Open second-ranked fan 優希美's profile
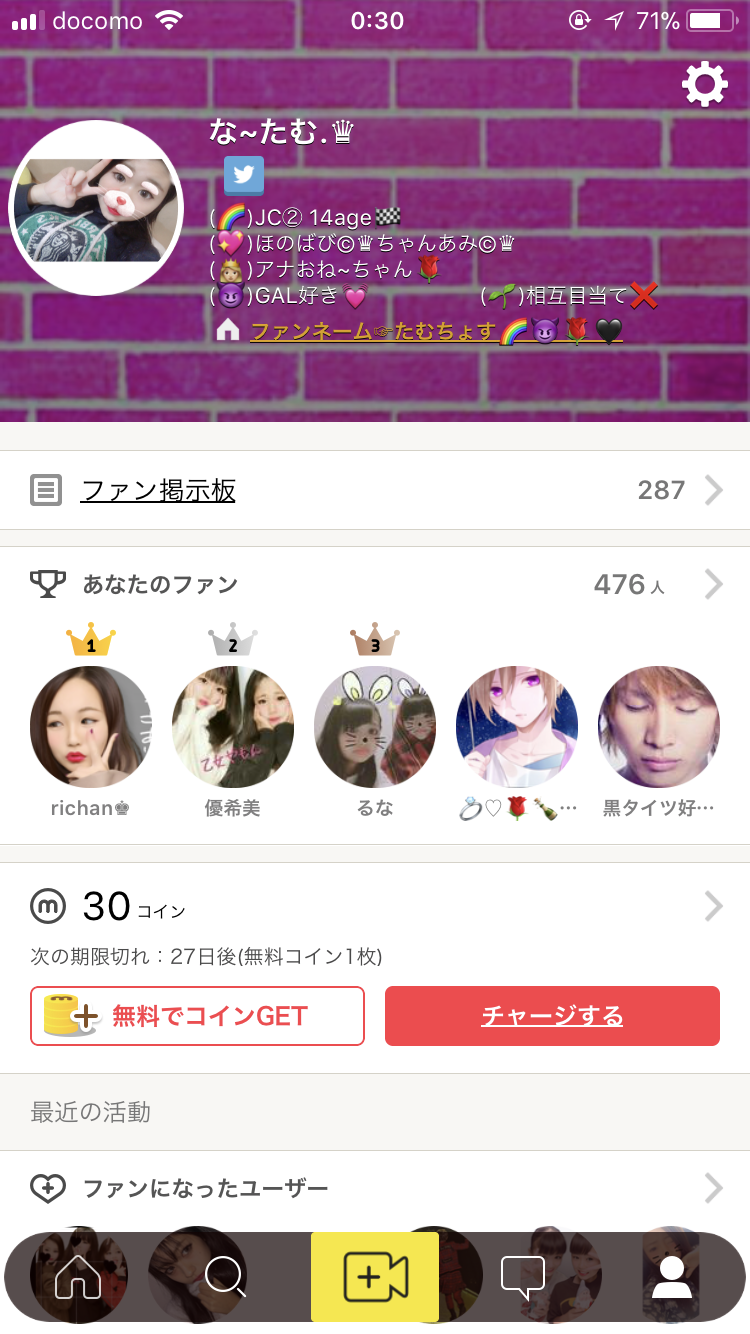Screen dimensions: 750x1334 [x=233, y=727]
